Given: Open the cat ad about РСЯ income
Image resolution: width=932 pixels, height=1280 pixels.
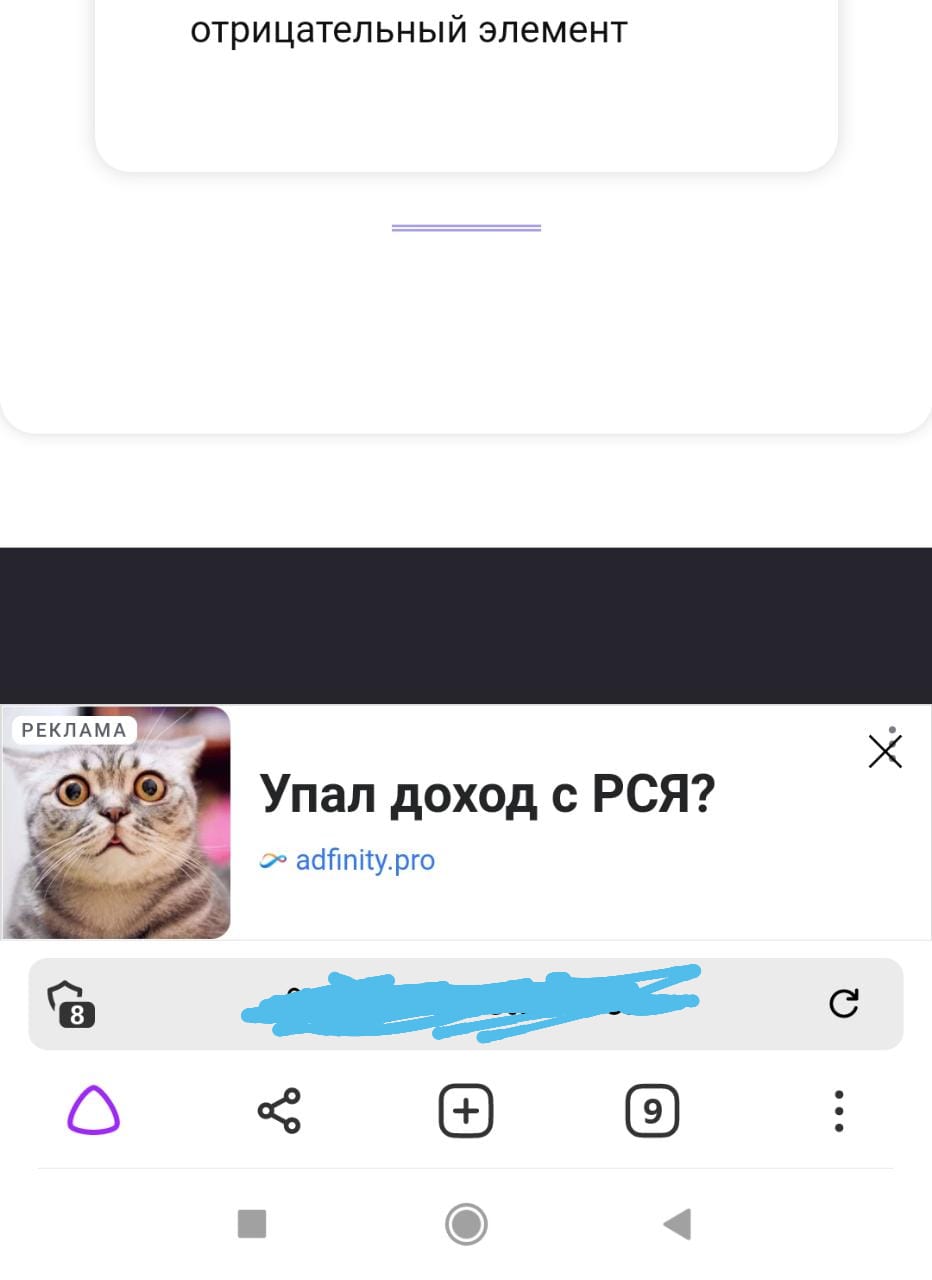Looking at the screenshot, I should (x=488, y=794).
